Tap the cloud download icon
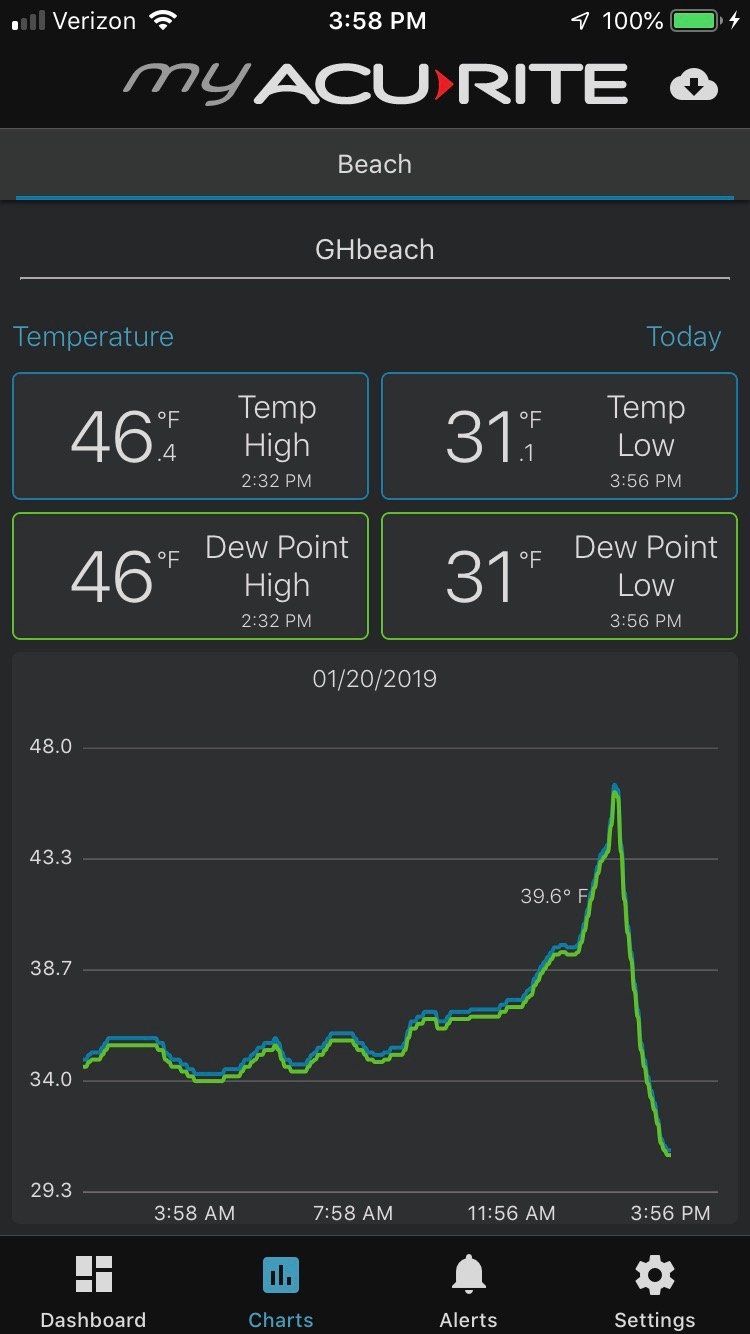The width and height of the screenshot is (750, 1334). pyautogui.click(x=693, y=86)
